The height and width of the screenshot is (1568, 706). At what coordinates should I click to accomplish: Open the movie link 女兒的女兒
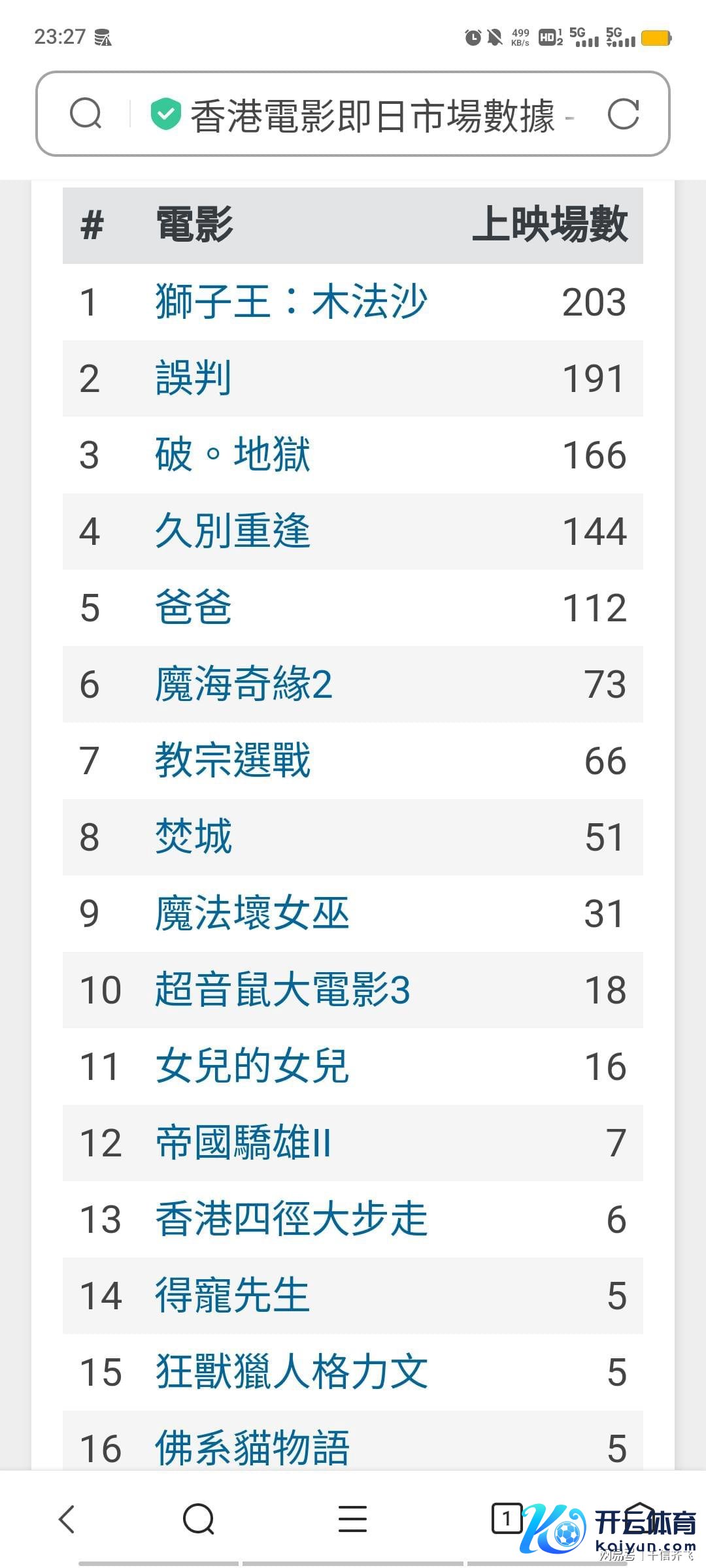coord(252,1066)
